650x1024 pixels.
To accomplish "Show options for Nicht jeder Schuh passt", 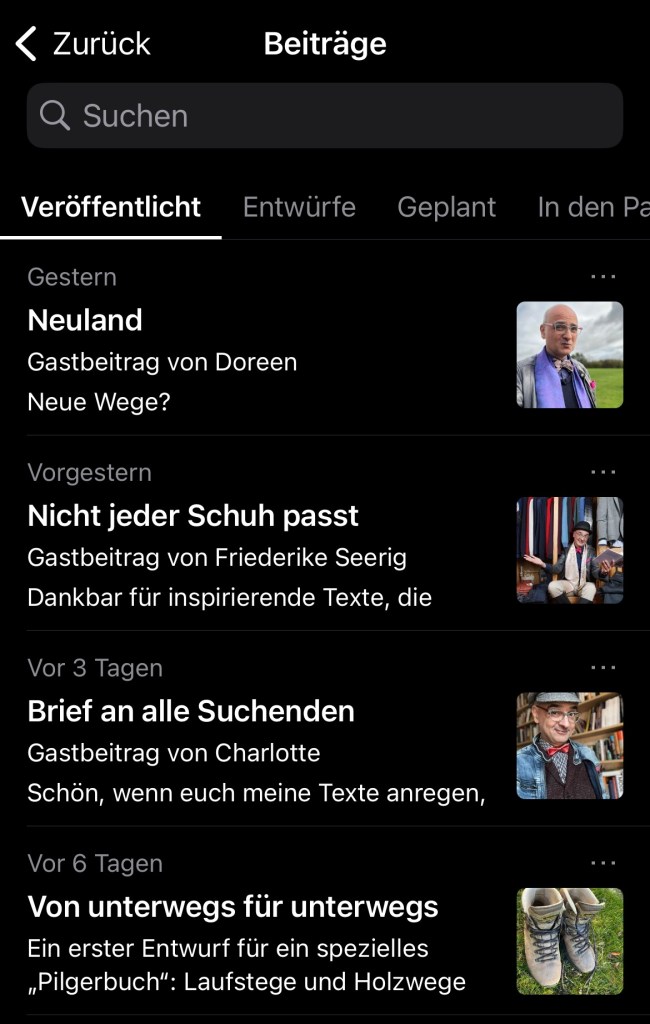I will (603, 472).
